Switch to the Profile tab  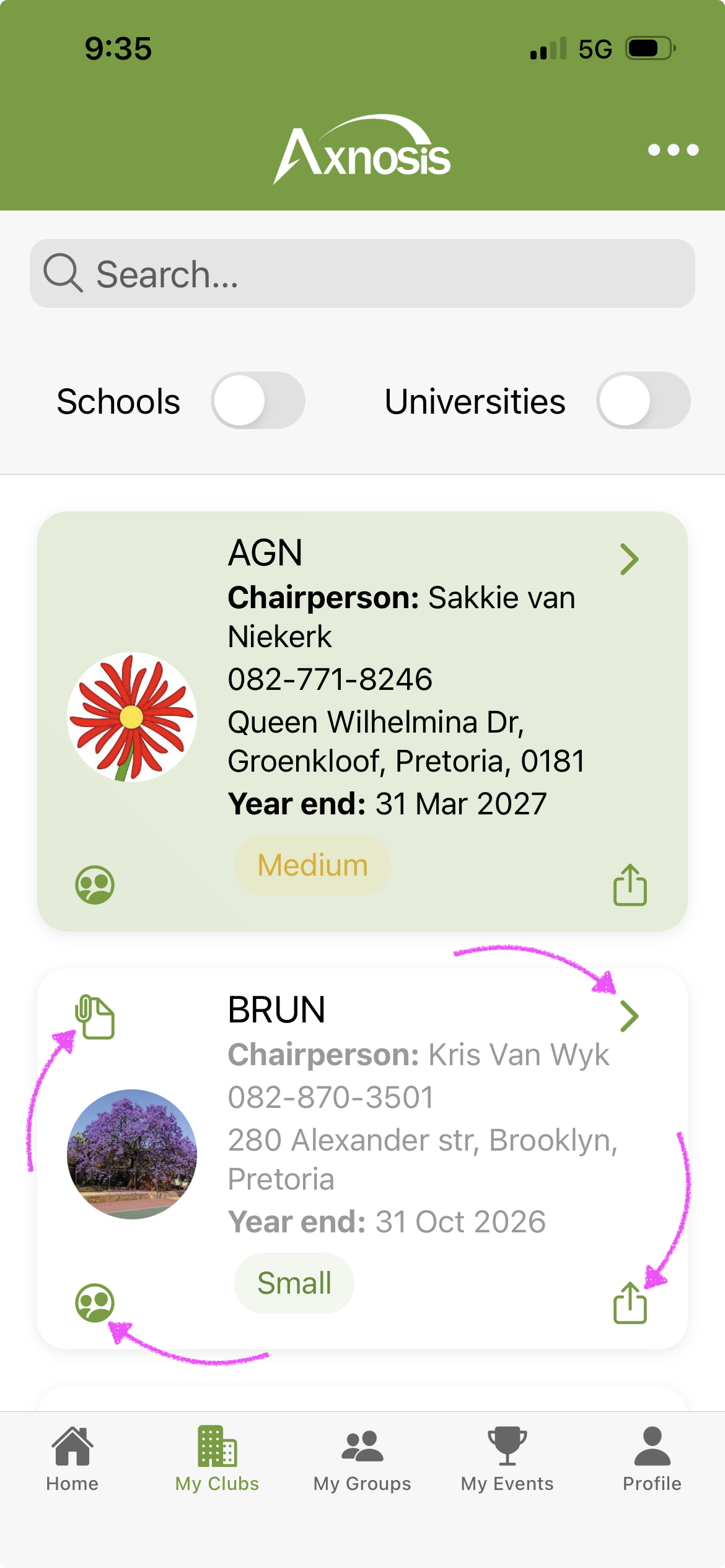click(x=652, y=1458)
